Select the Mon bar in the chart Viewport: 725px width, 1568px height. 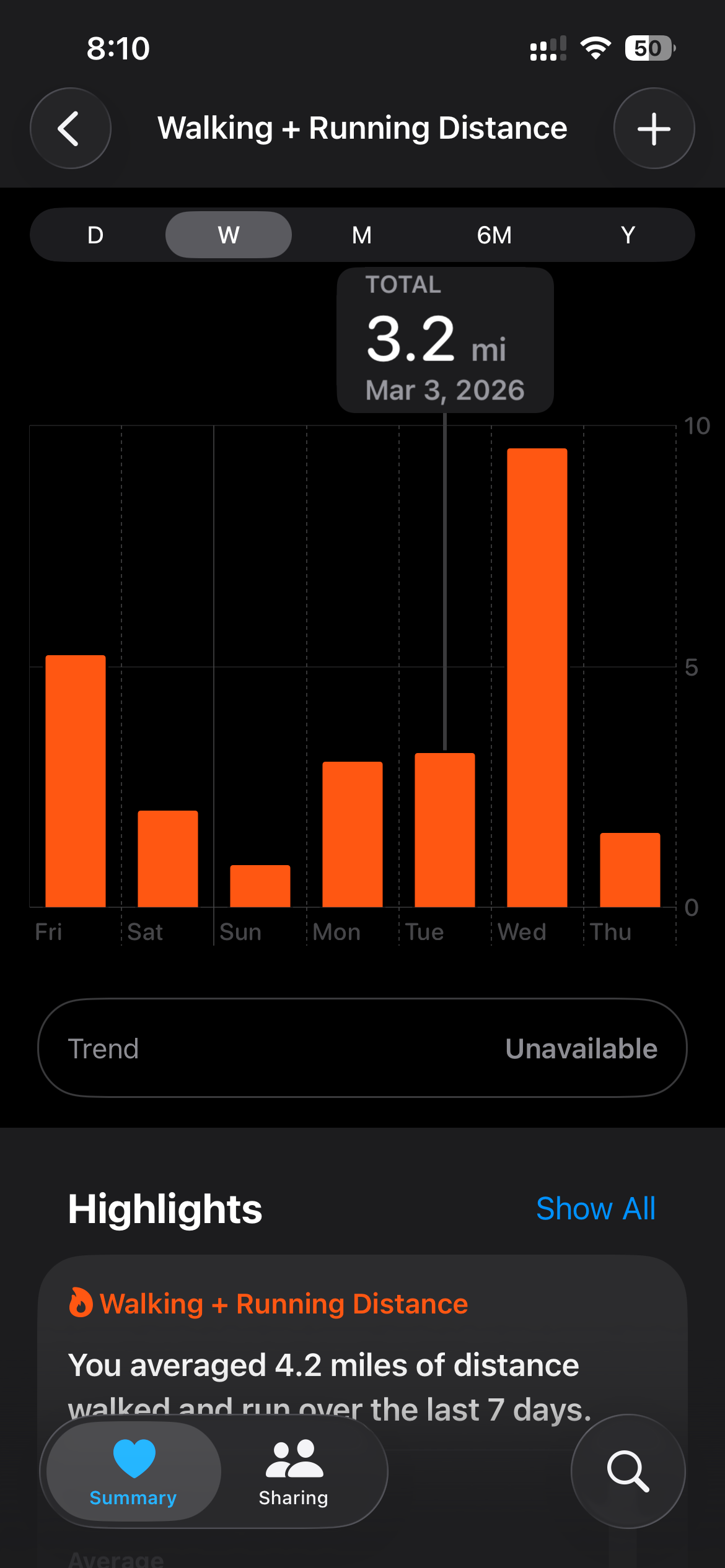pyautogui.click(x=353, y=834)
